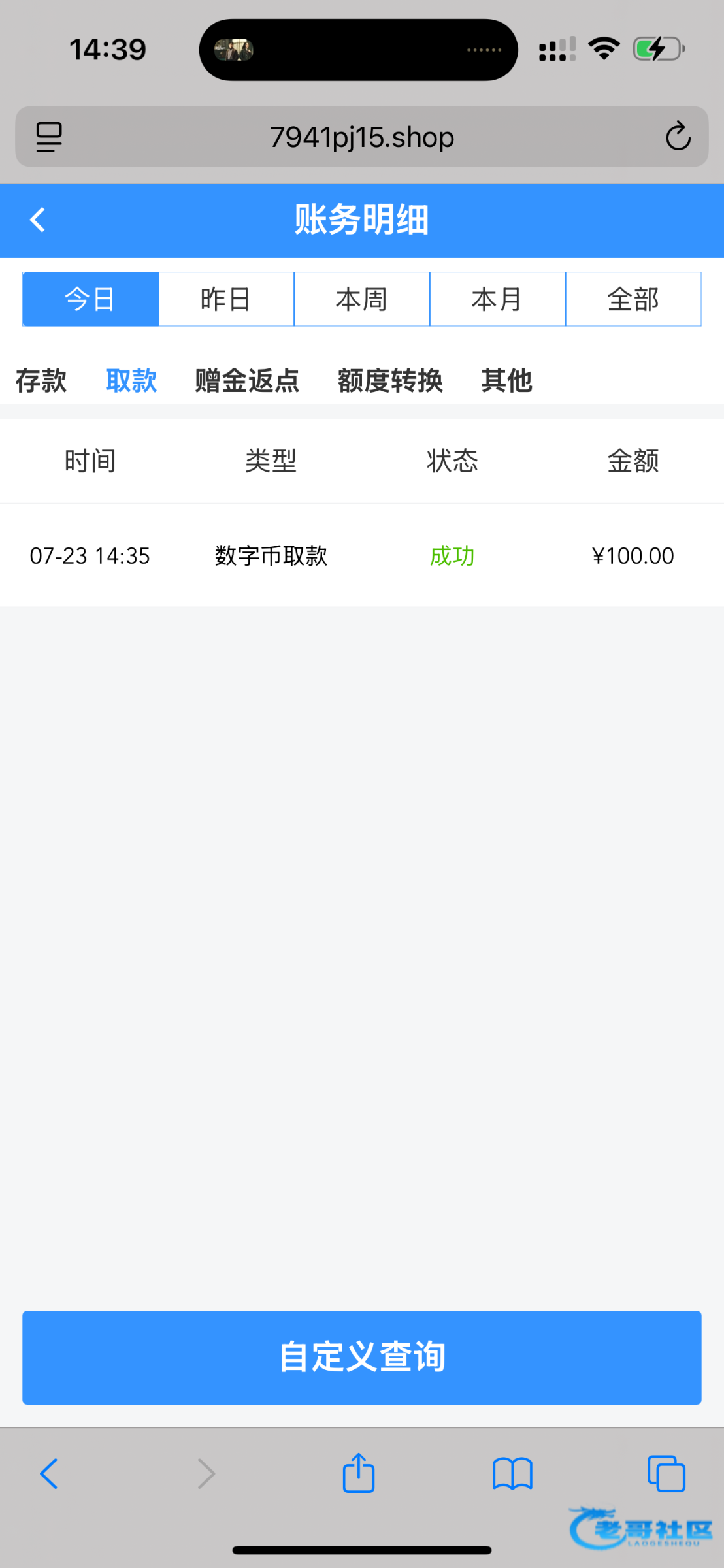The height and width of the screenshot is (1568, 724).
Task: Select the 取款 category
Action: click(131, 380)
